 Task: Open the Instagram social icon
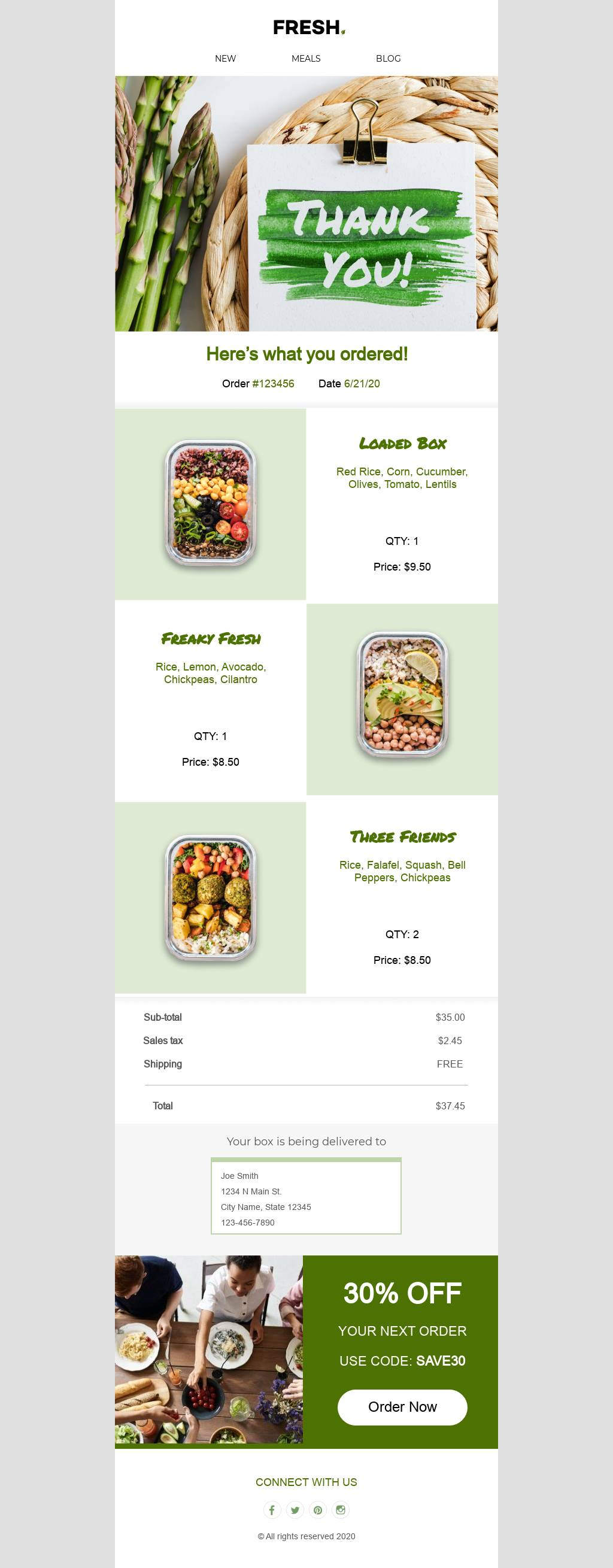tap(340, 1509)
